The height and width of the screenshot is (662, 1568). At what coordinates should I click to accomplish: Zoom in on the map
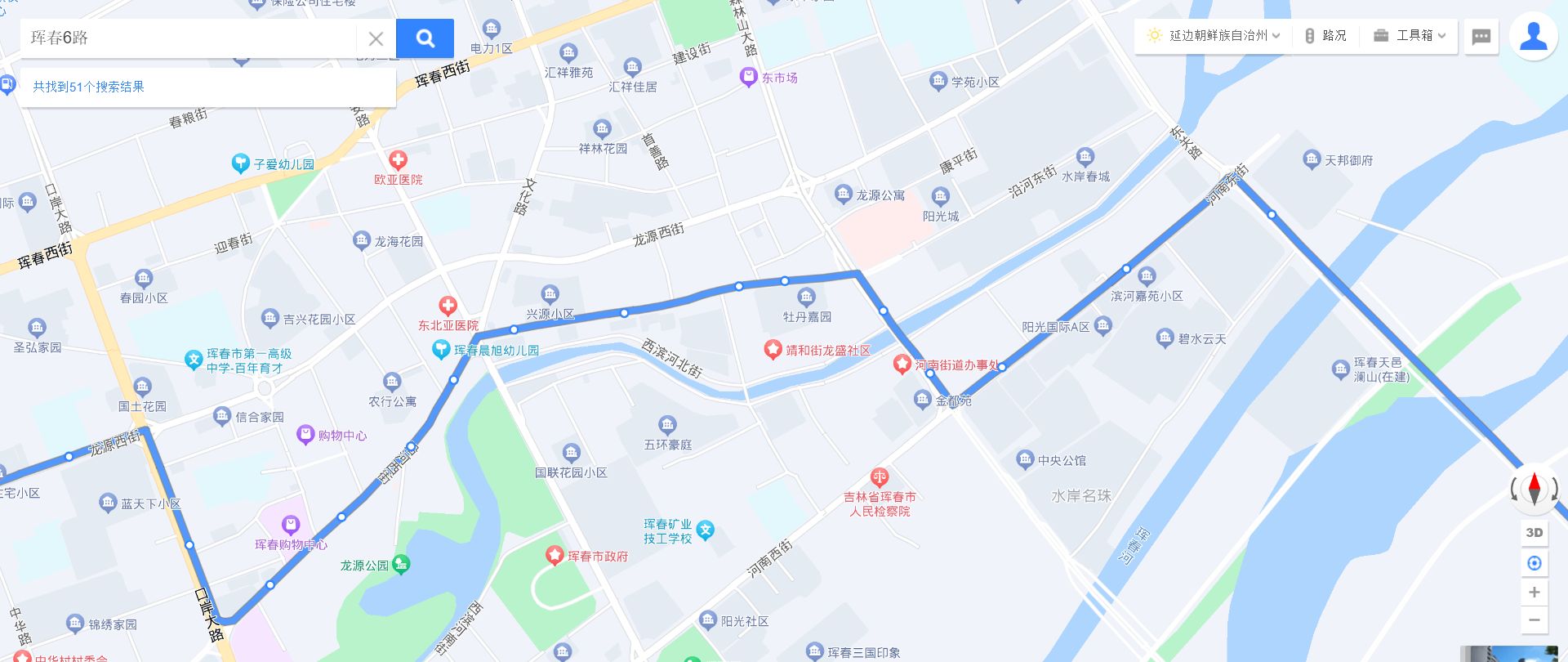(x=1534, y=593)
